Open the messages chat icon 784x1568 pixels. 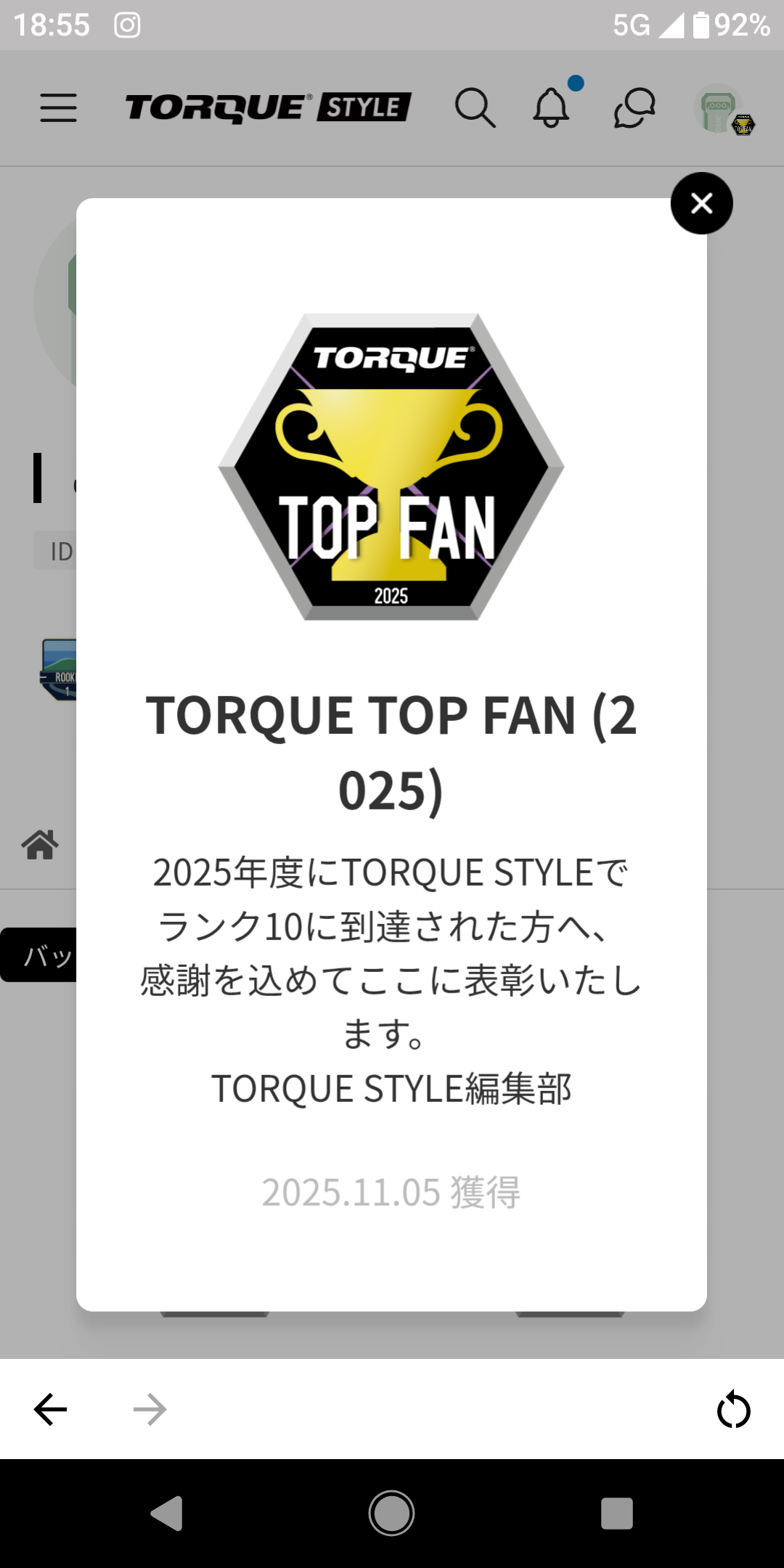tap(634, 108)
